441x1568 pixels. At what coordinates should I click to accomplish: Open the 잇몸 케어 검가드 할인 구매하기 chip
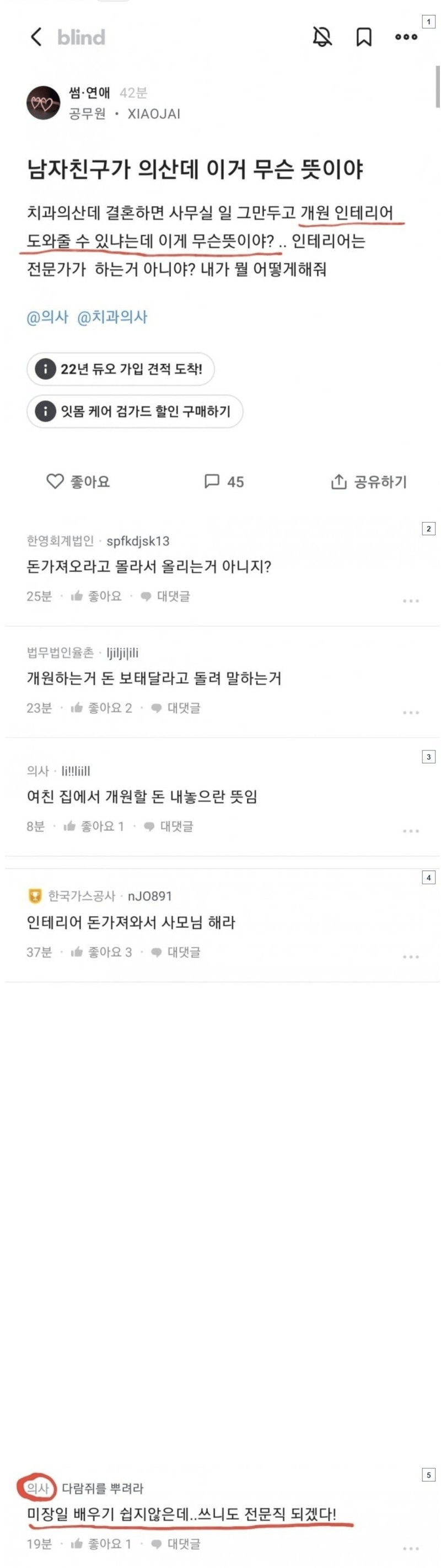coord(135,411)
